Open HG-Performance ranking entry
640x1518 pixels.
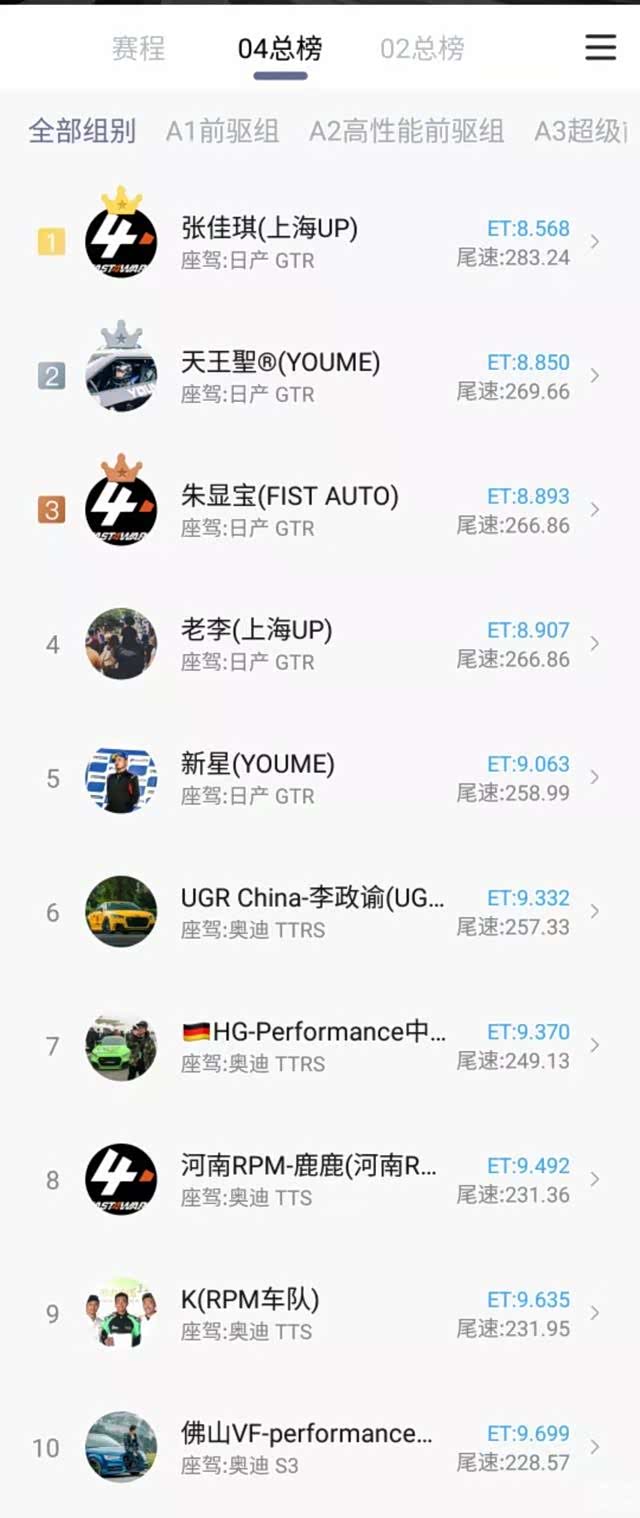click(320, 1046)
